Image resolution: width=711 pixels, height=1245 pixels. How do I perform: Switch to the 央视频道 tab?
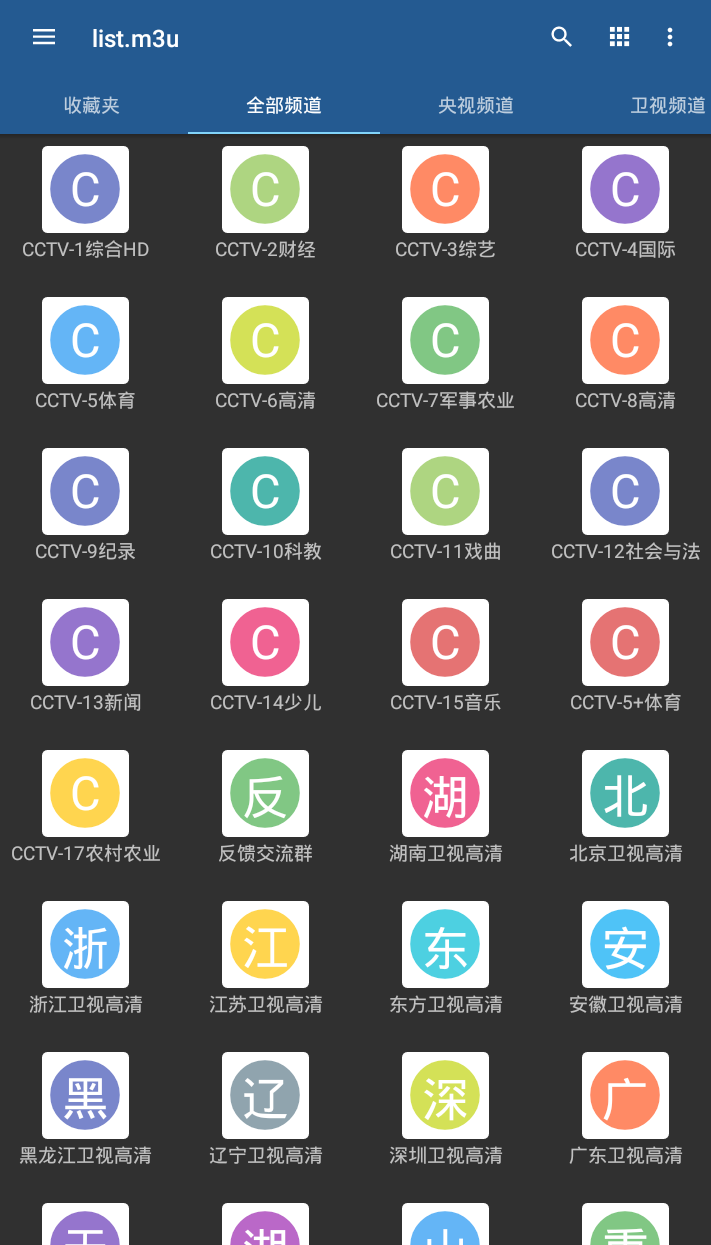tap(476, 105)
